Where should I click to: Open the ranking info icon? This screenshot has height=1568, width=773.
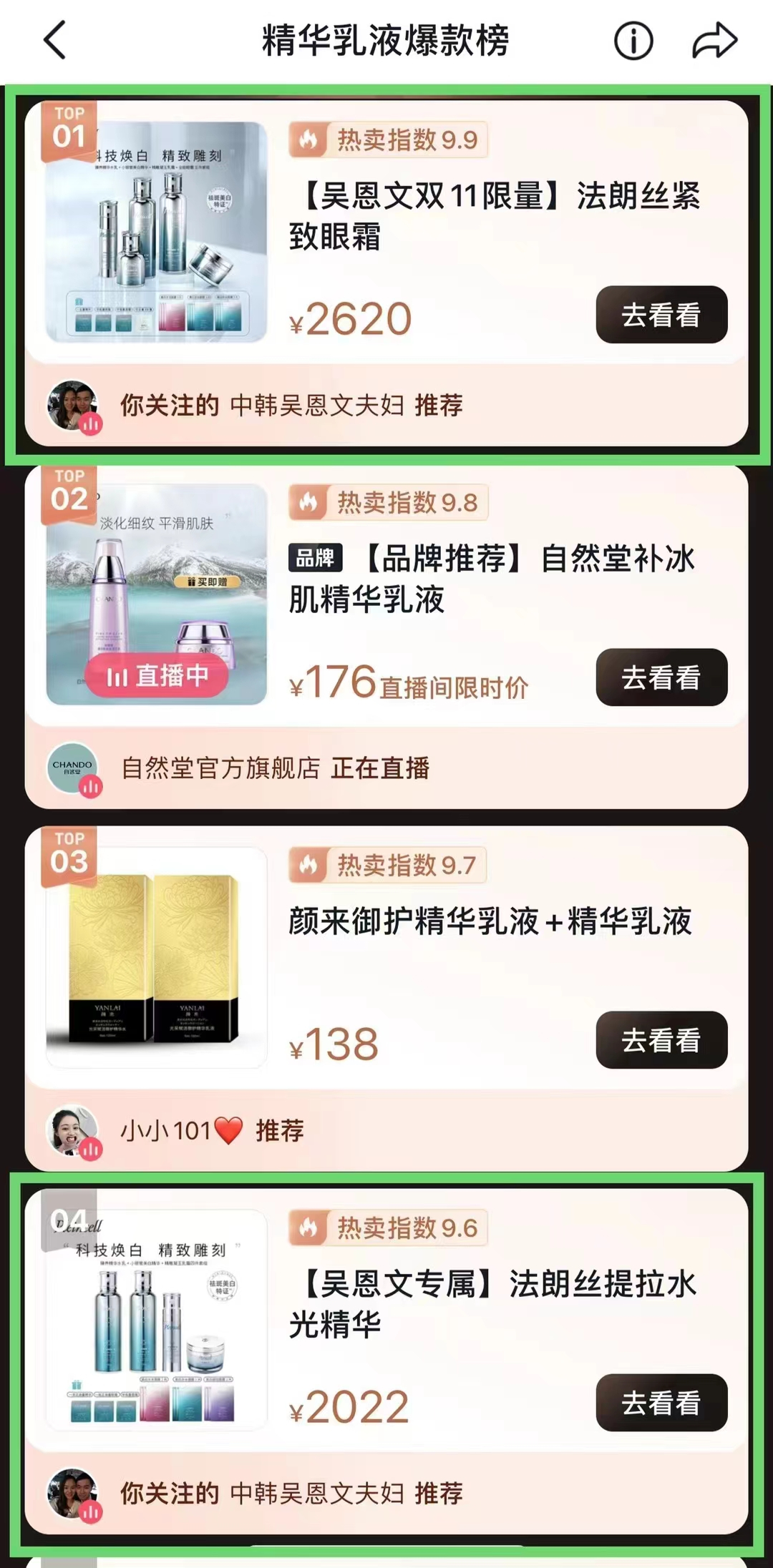coord(633,40)
